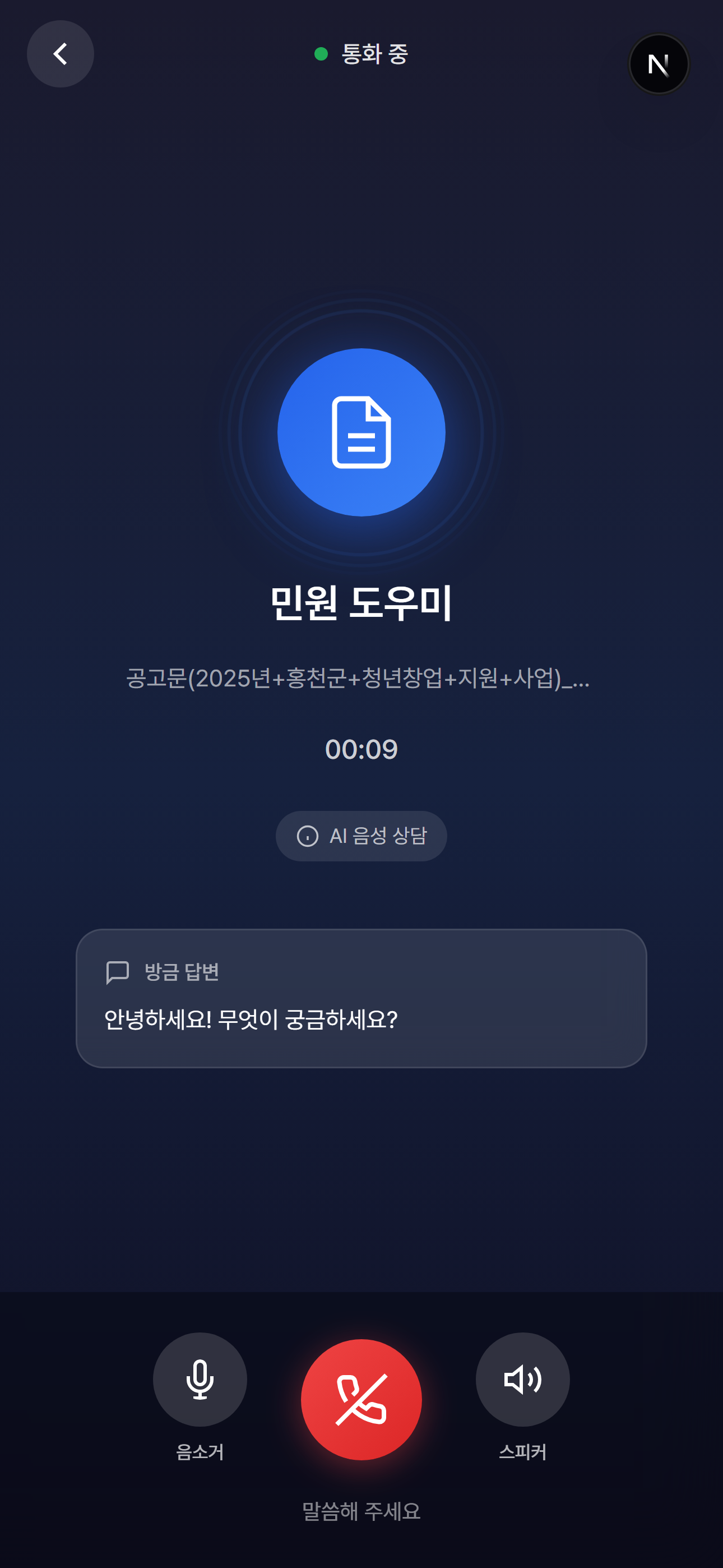723x1568 pixels.
Task: Tap the call duration timer 00:09
Action: point(361,750)
